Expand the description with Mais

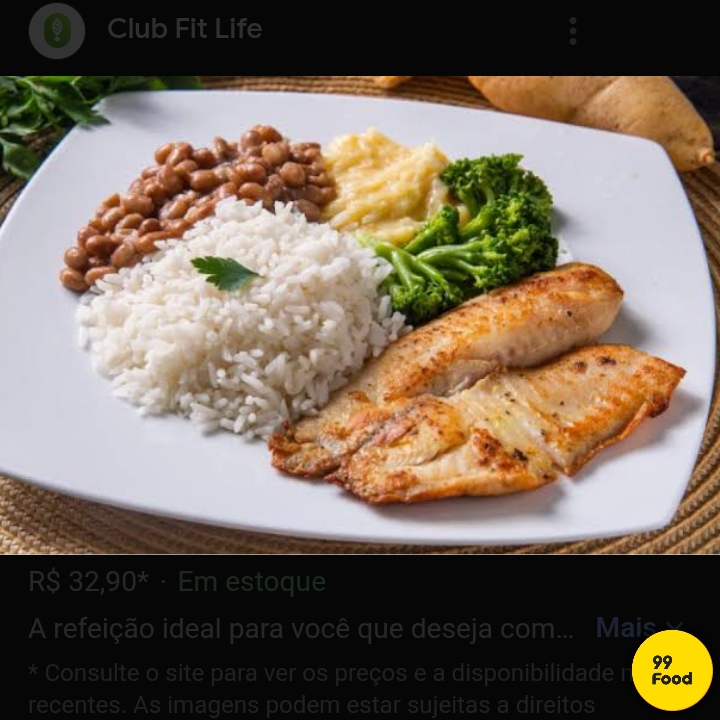point(628,627)
